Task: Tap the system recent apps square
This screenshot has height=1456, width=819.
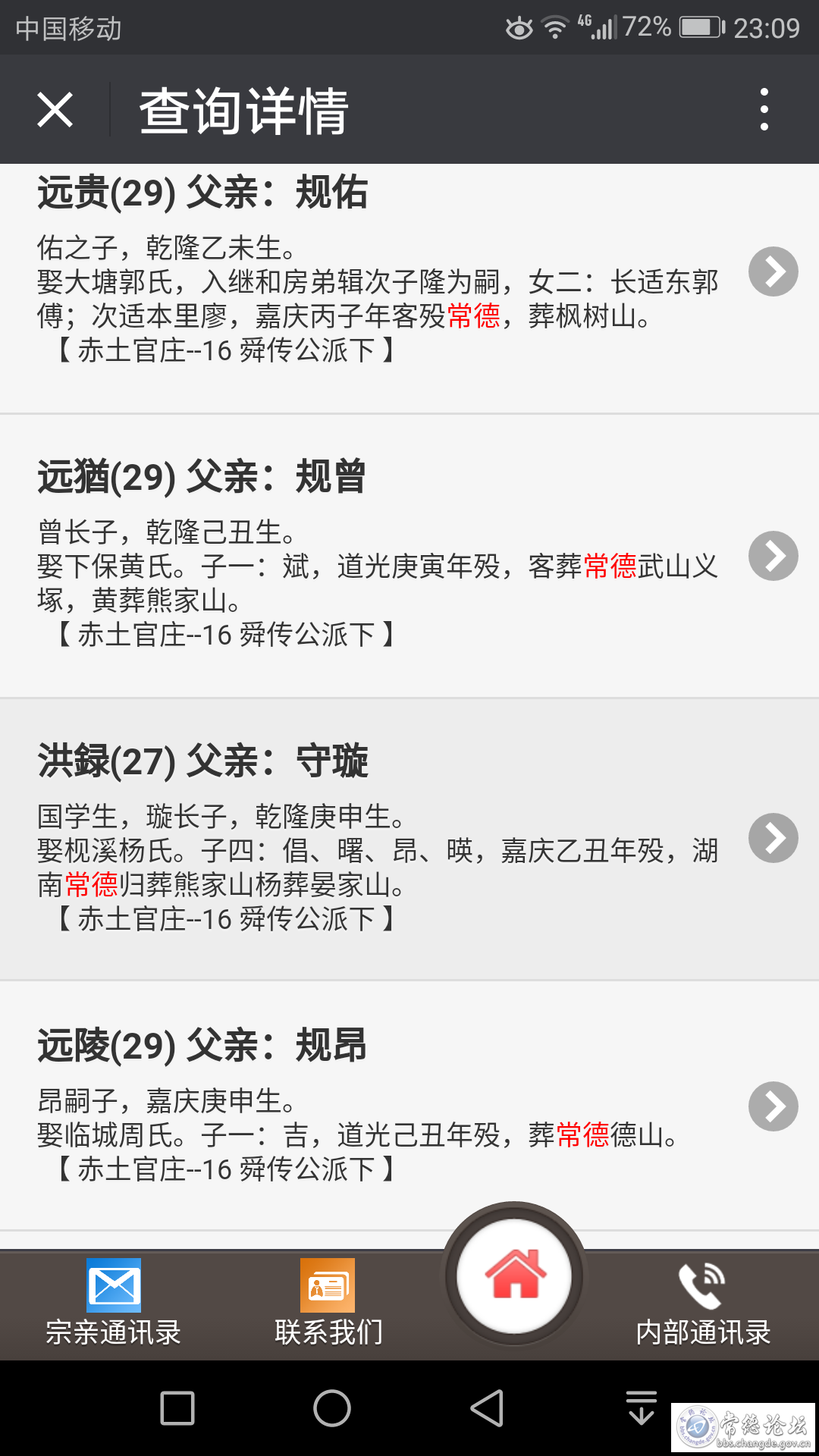Action: pyautogui.click(x=177, y=1408)
